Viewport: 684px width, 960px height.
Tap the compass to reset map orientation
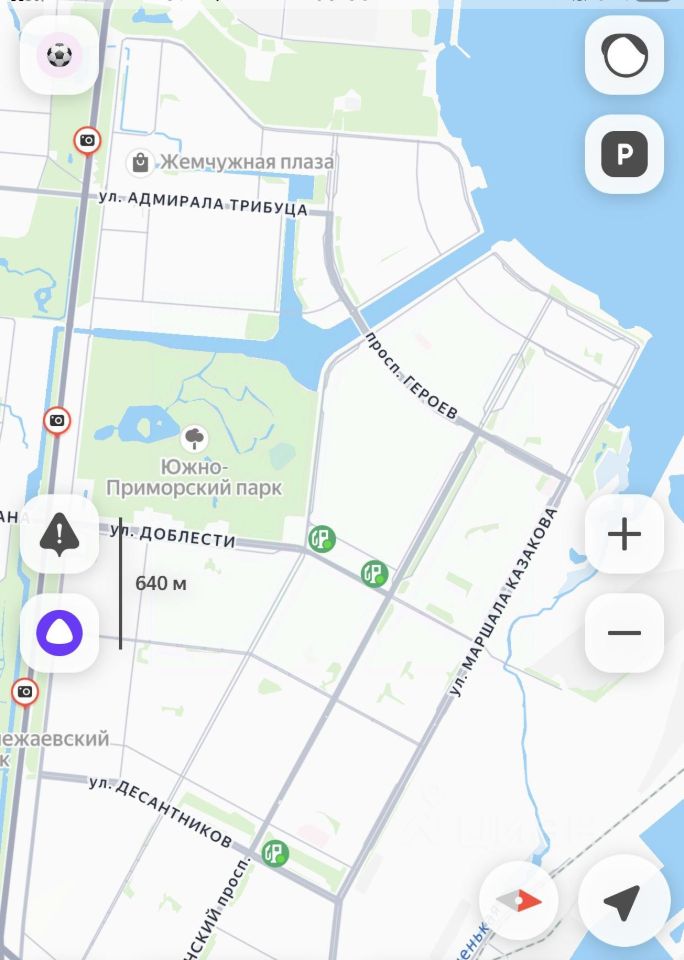519,901
